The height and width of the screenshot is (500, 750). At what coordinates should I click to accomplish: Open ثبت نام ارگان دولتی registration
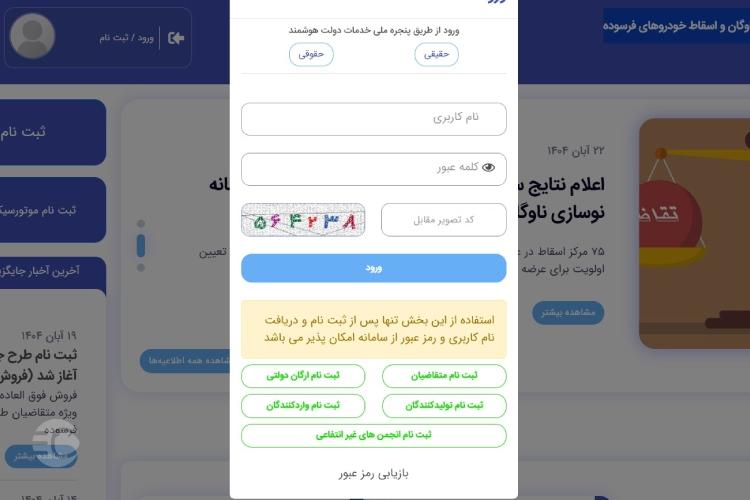tap(303, 376)
